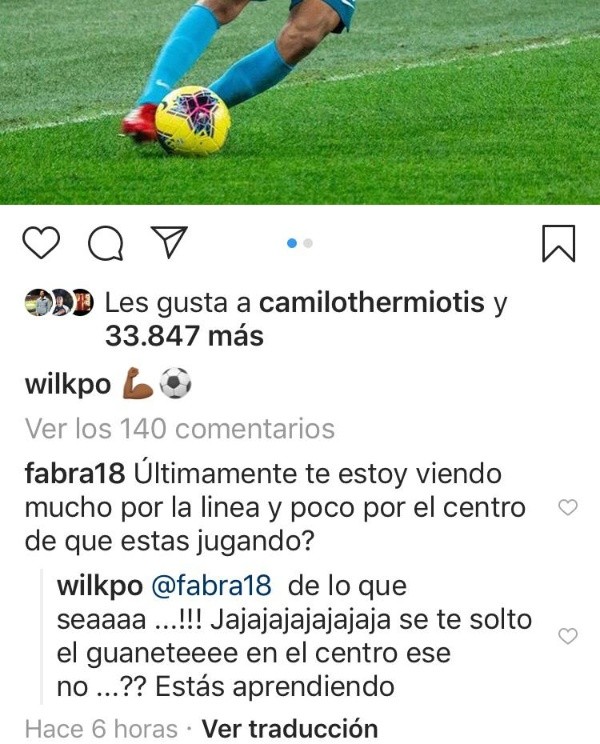Save post with the bookmark icon

[558, 243]
